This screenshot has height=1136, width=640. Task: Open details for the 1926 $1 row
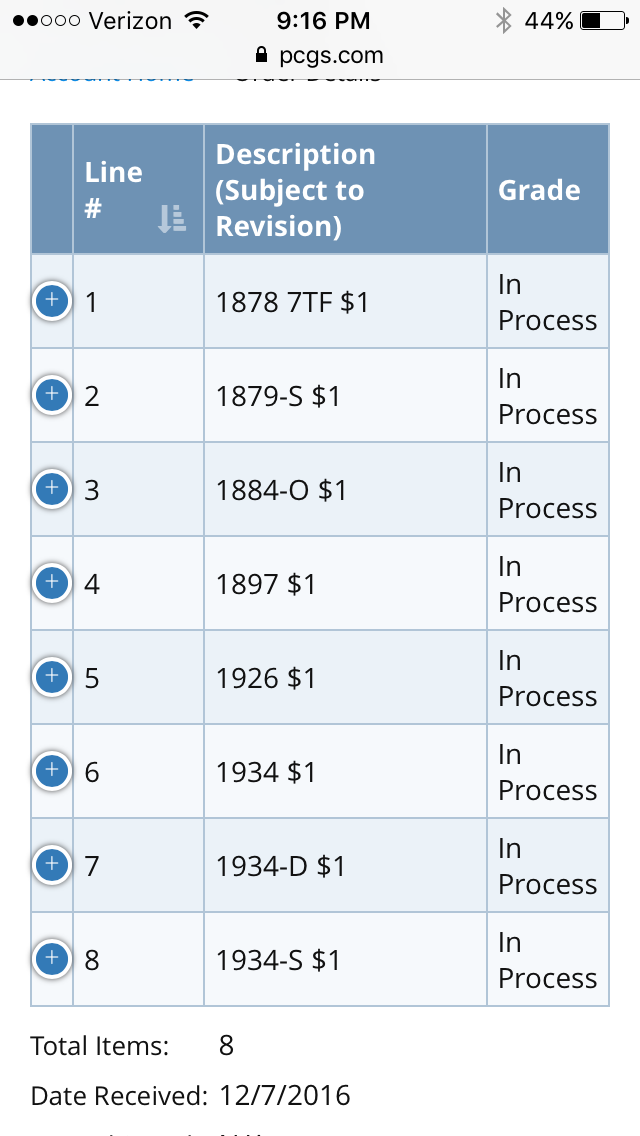click(x=51, y=677)
